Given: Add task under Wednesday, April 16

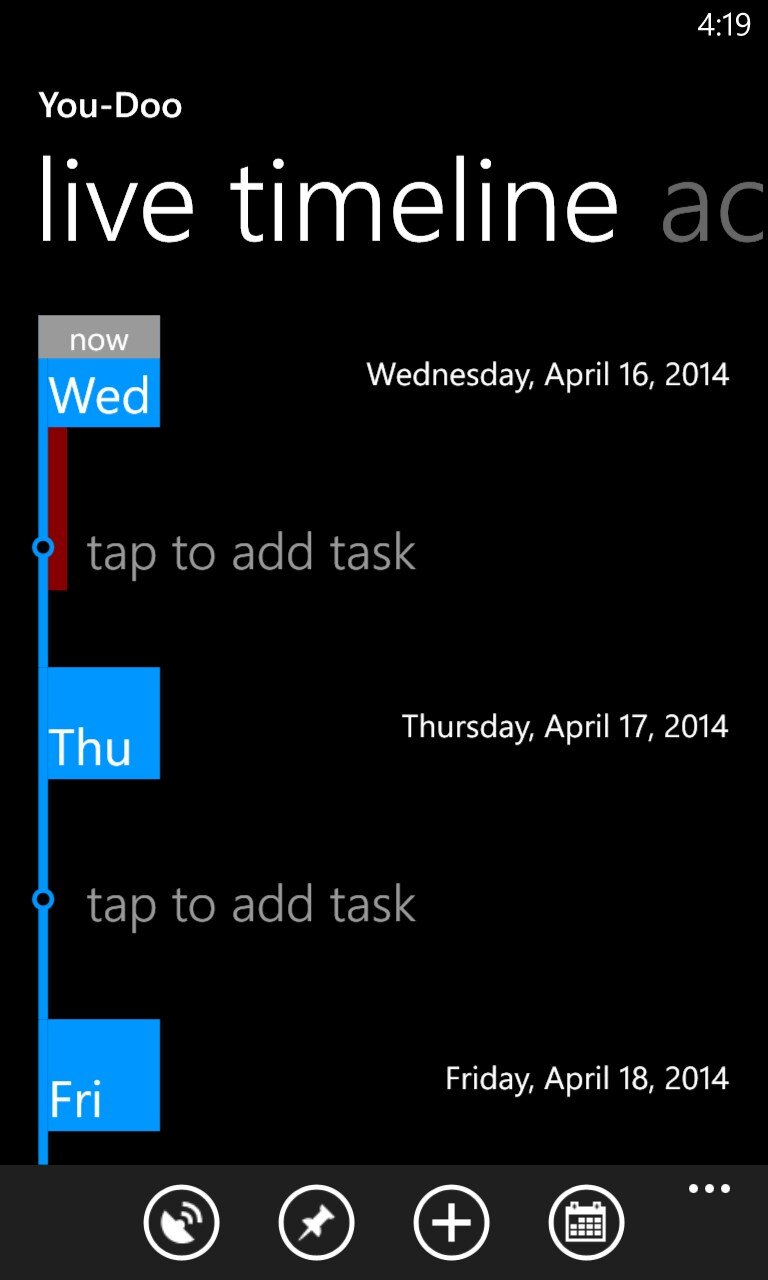Looking at the screenshot, I should [x=250, y=552].
